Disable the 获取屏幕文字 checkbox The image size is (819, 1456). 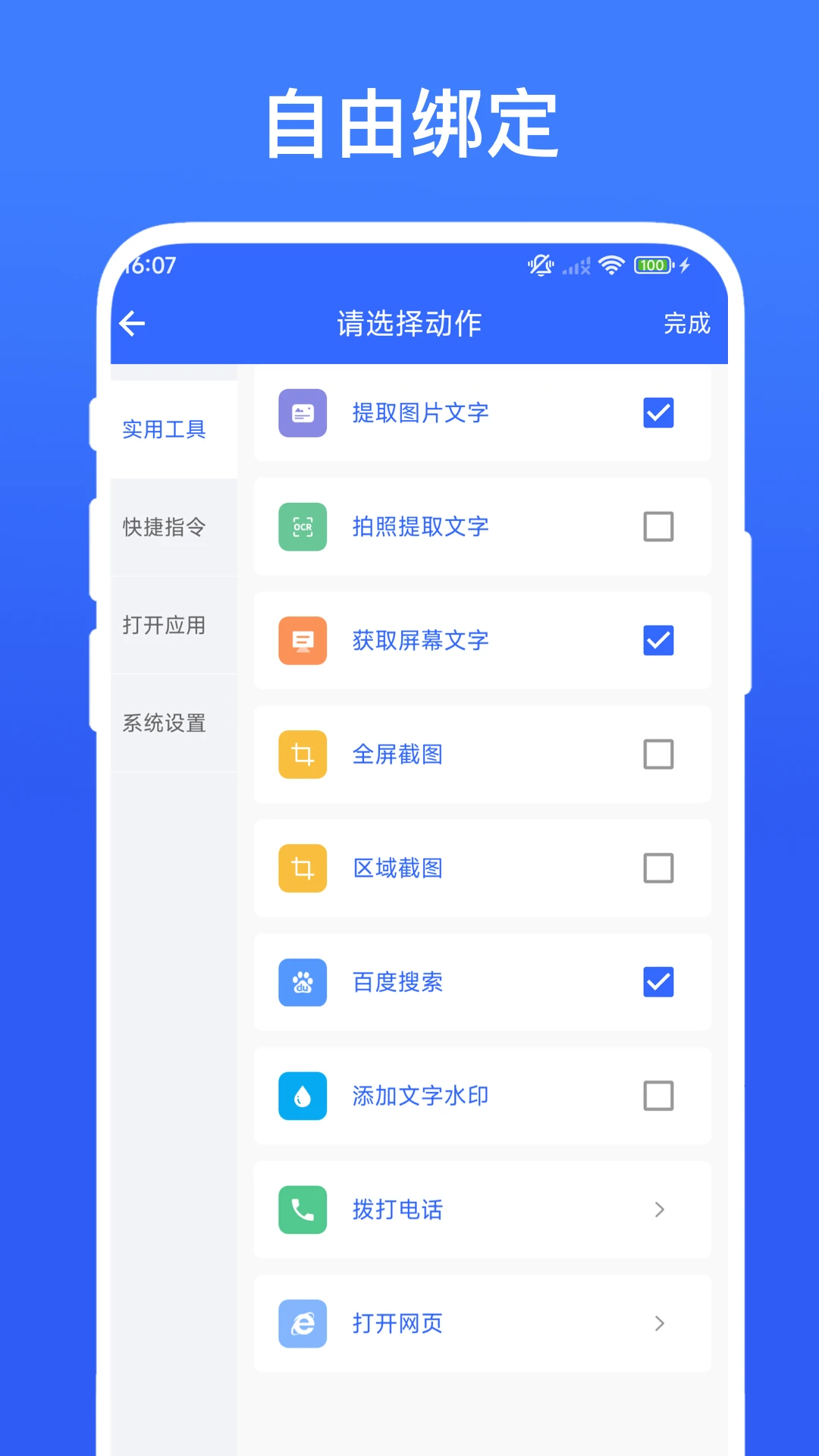tap(658, 641)
